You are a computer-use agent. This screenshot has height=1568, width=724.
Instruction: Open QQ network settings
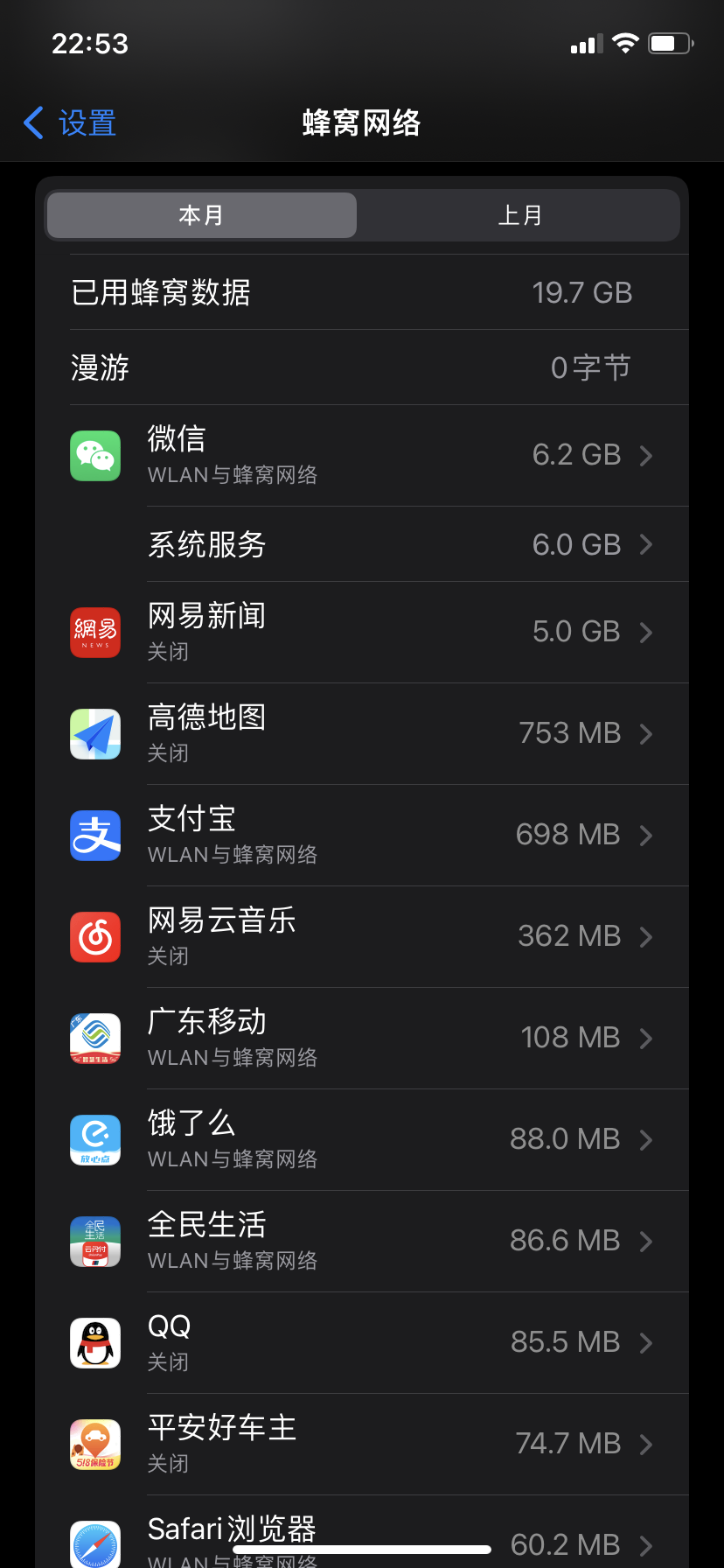click(362, 1343)
